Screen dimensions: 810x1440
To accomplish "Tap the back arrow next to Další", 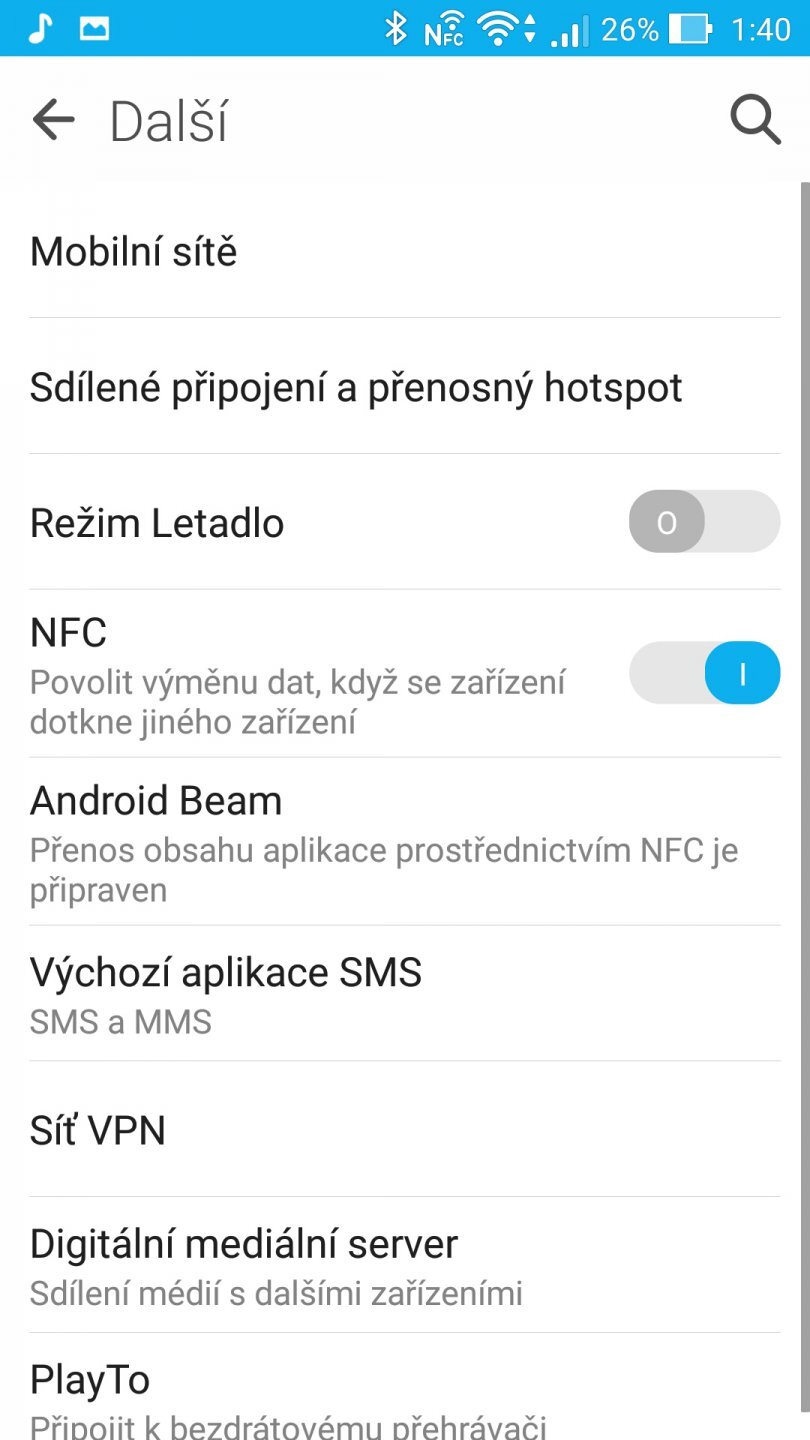I will [x=52, y=120].
